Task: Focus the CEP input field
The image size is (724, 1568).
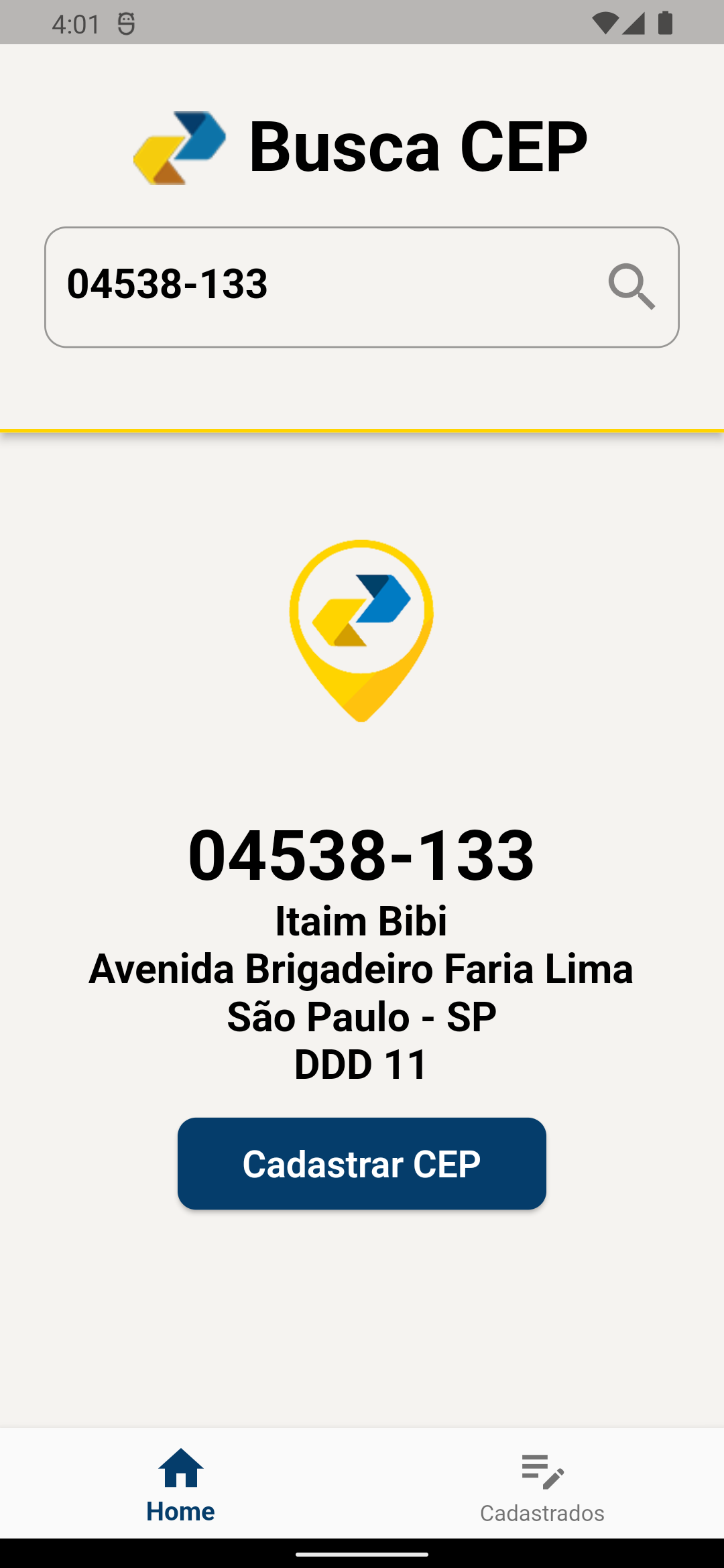Action: (x=322, y=285)
